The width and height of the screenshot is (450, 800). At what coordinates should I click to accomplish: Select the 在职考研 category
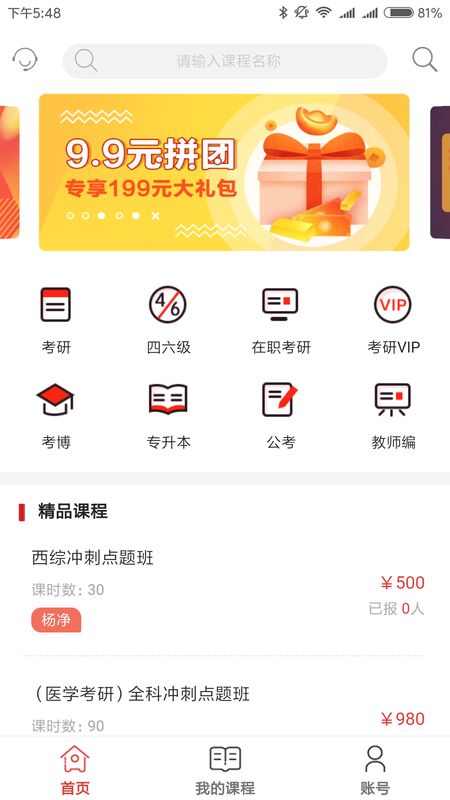[281, 320]
